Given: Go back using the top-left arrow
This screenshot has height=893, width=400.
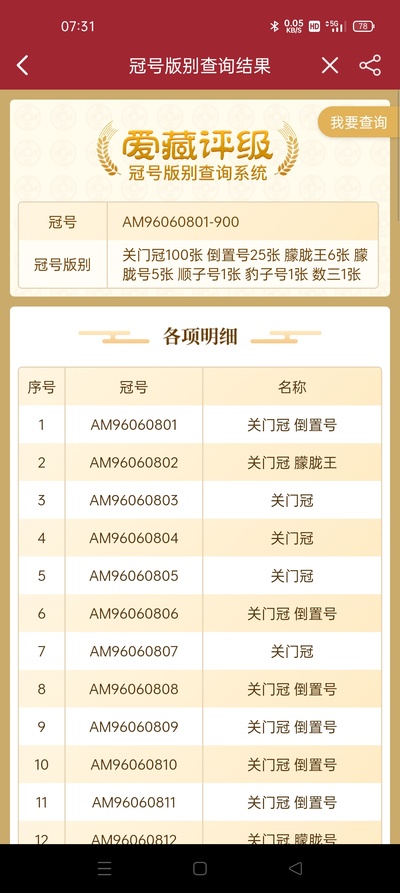Looking at the screenshot, I should click(x=22, y=65).
